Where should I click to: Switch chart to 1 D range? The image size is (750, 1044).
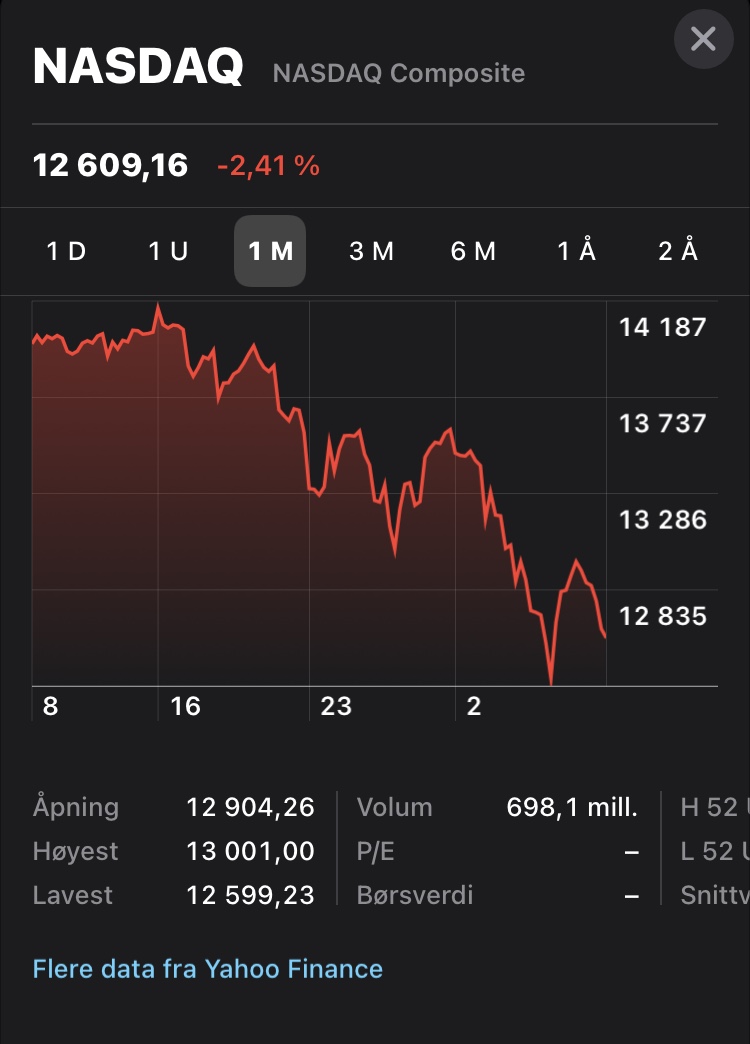pyautogui.click(x=66, y=251)
